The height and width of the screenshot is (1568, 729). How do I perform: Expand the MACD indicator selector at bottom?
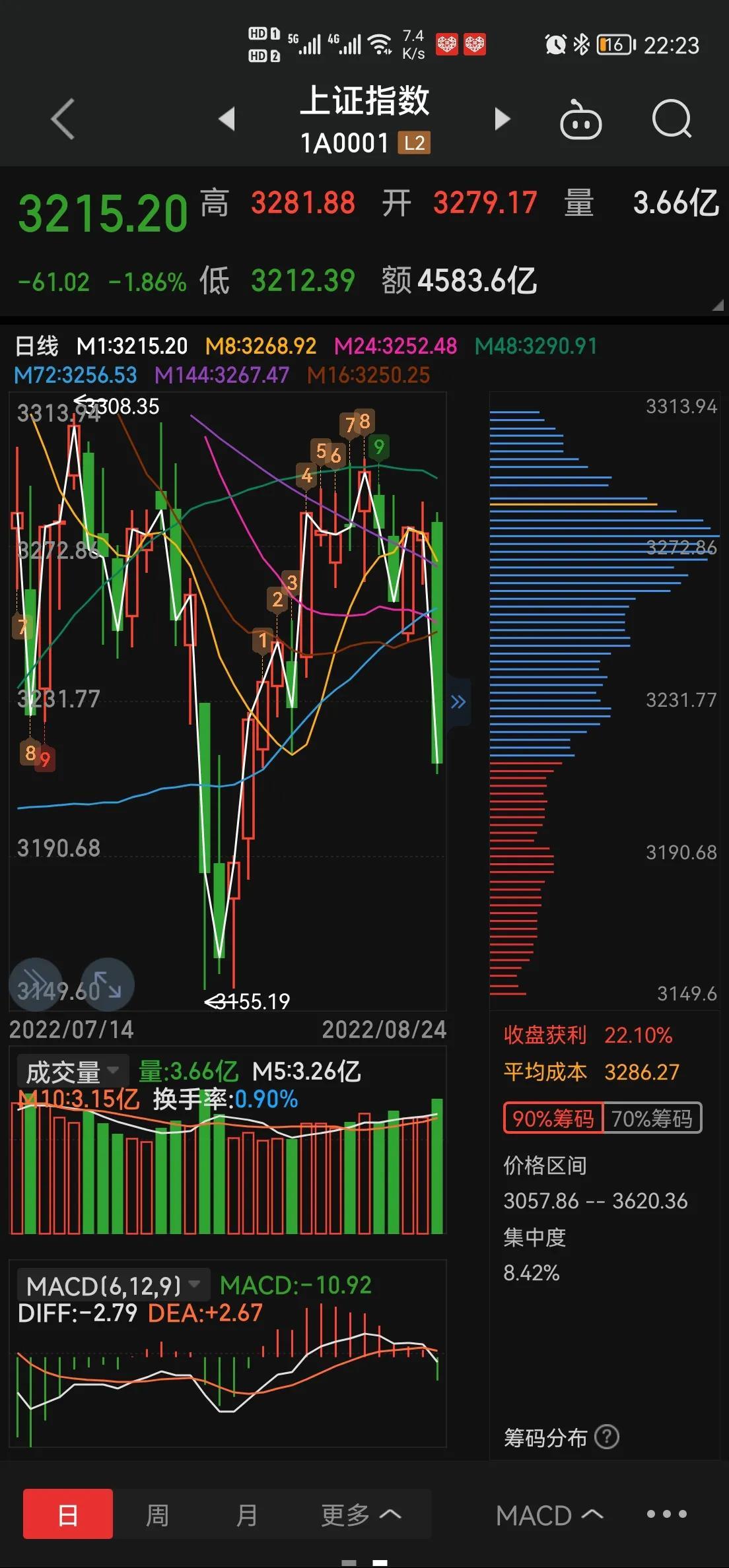click(x=549, y=1515)
